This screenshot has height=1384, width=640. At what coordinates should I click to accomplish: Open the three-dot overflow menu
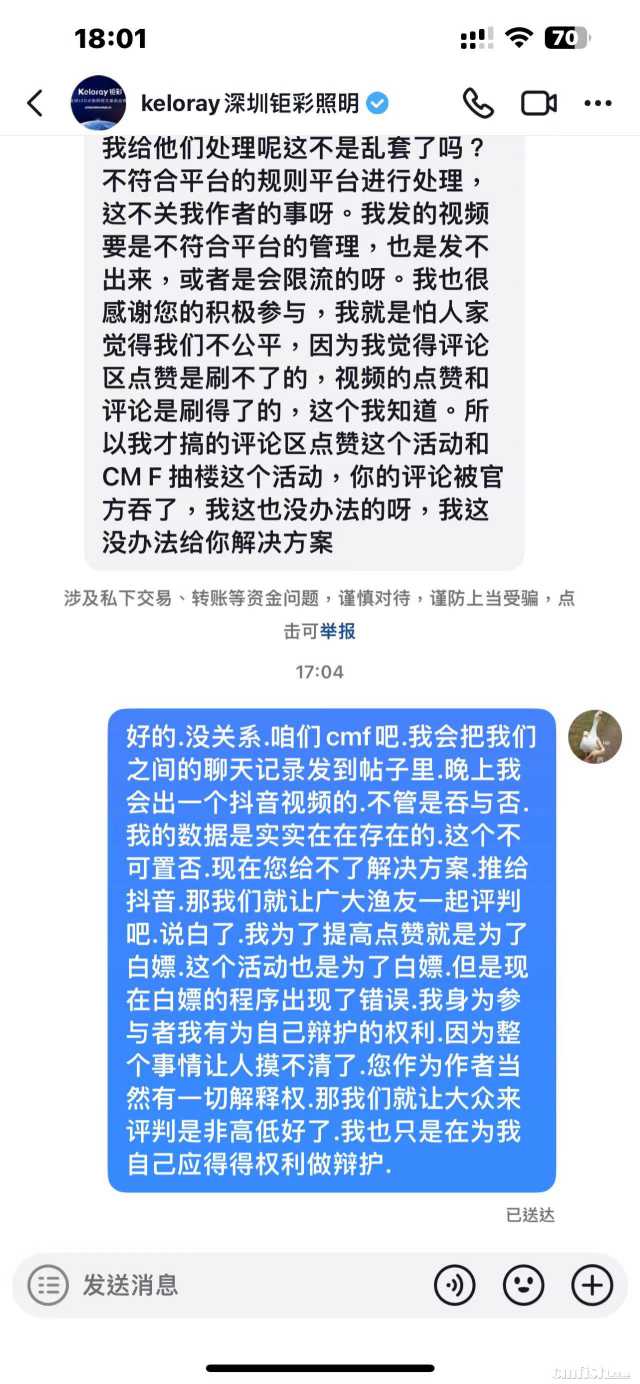pyautogui.click(x=598, y=103)
